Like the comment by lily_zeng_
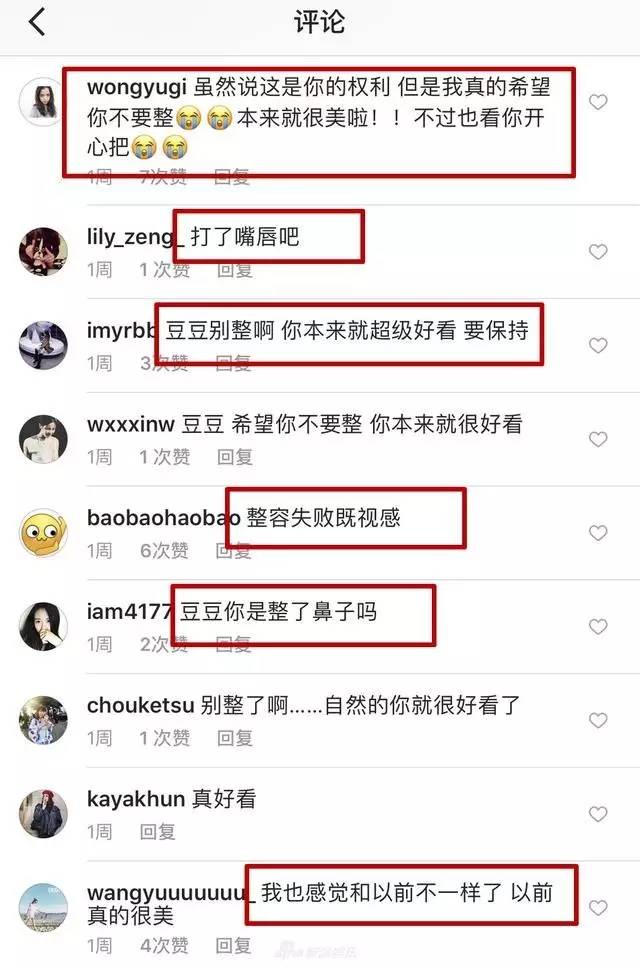 point(598,252)
